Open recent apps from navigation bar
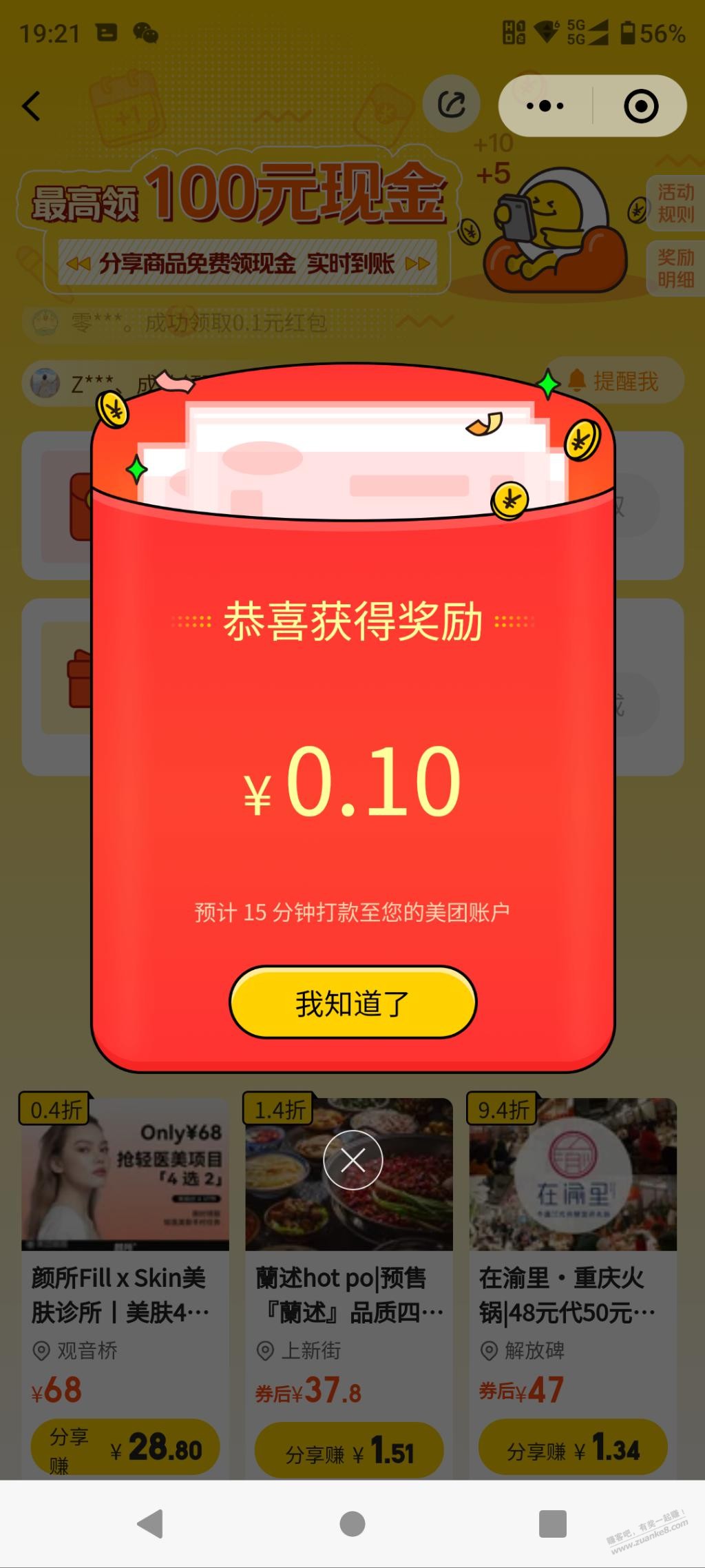The image size is (705, 1568). click(x=552, y=1523)
